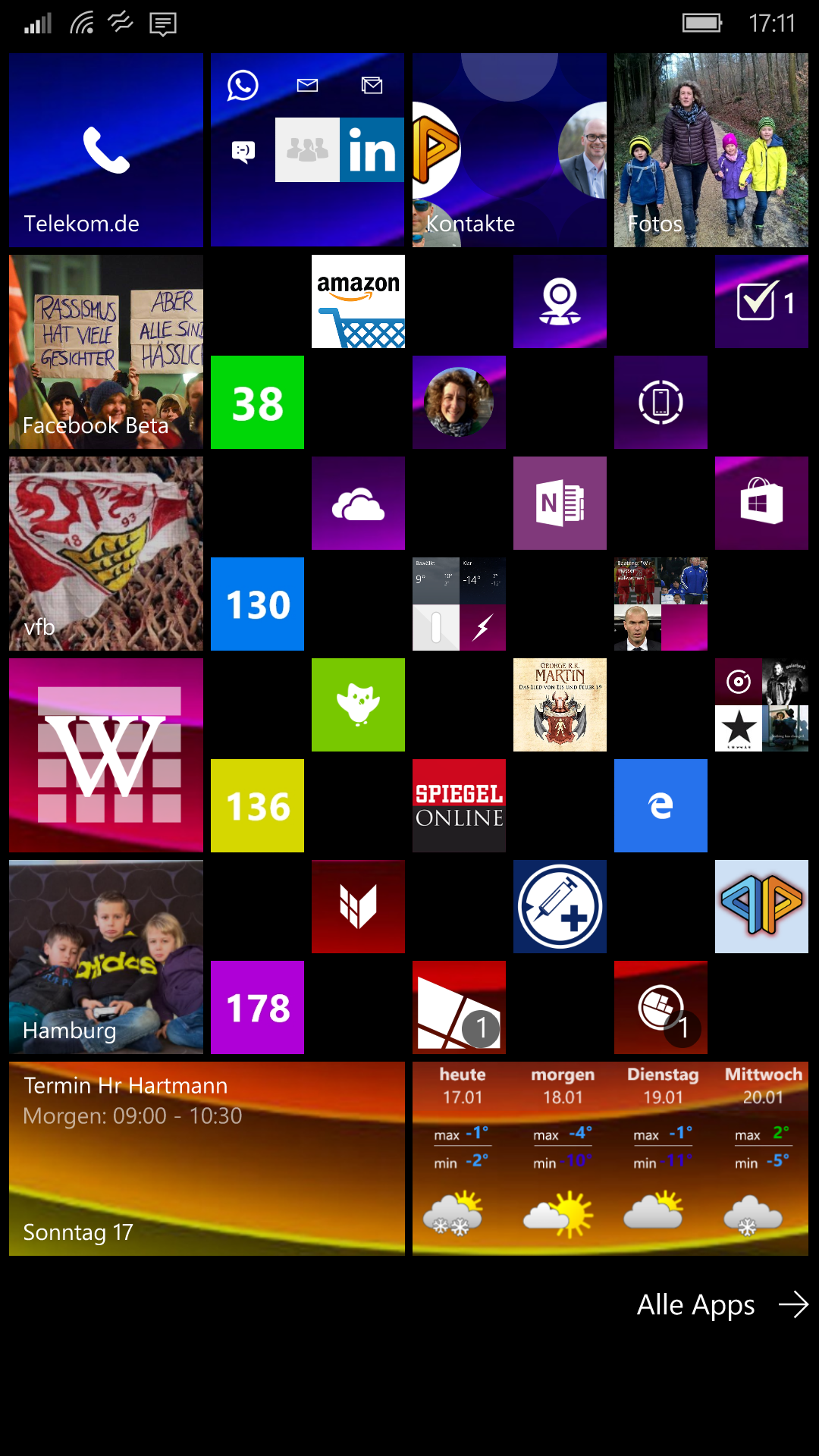The width and height of the screenshot is (819, 1456).
Task: Open the green owl app tile
Action: point(358,704)
